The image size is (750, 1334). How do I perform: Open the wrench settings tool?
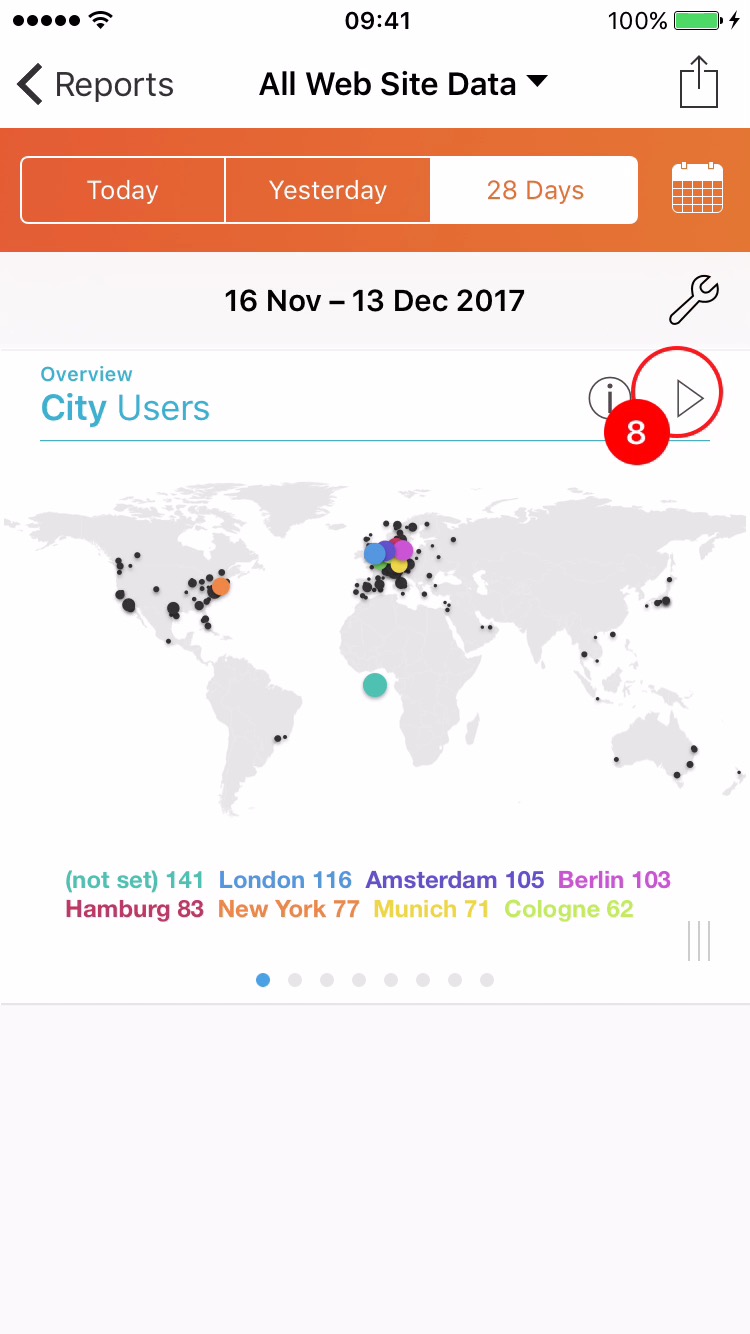tap(693, 301)
